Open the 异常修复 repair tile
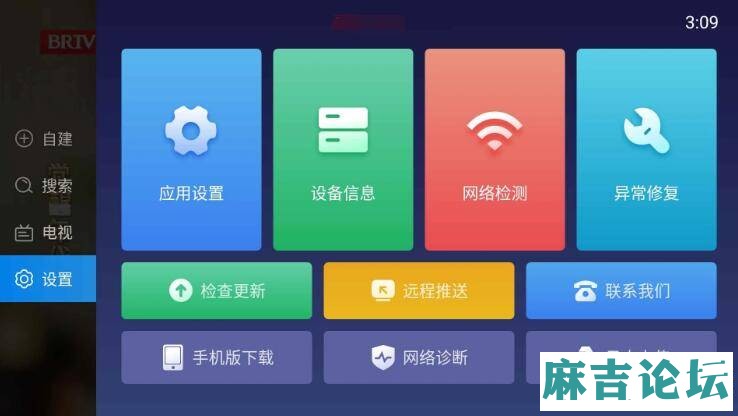Viewport: 738px width, 416px height. (646, 150)
